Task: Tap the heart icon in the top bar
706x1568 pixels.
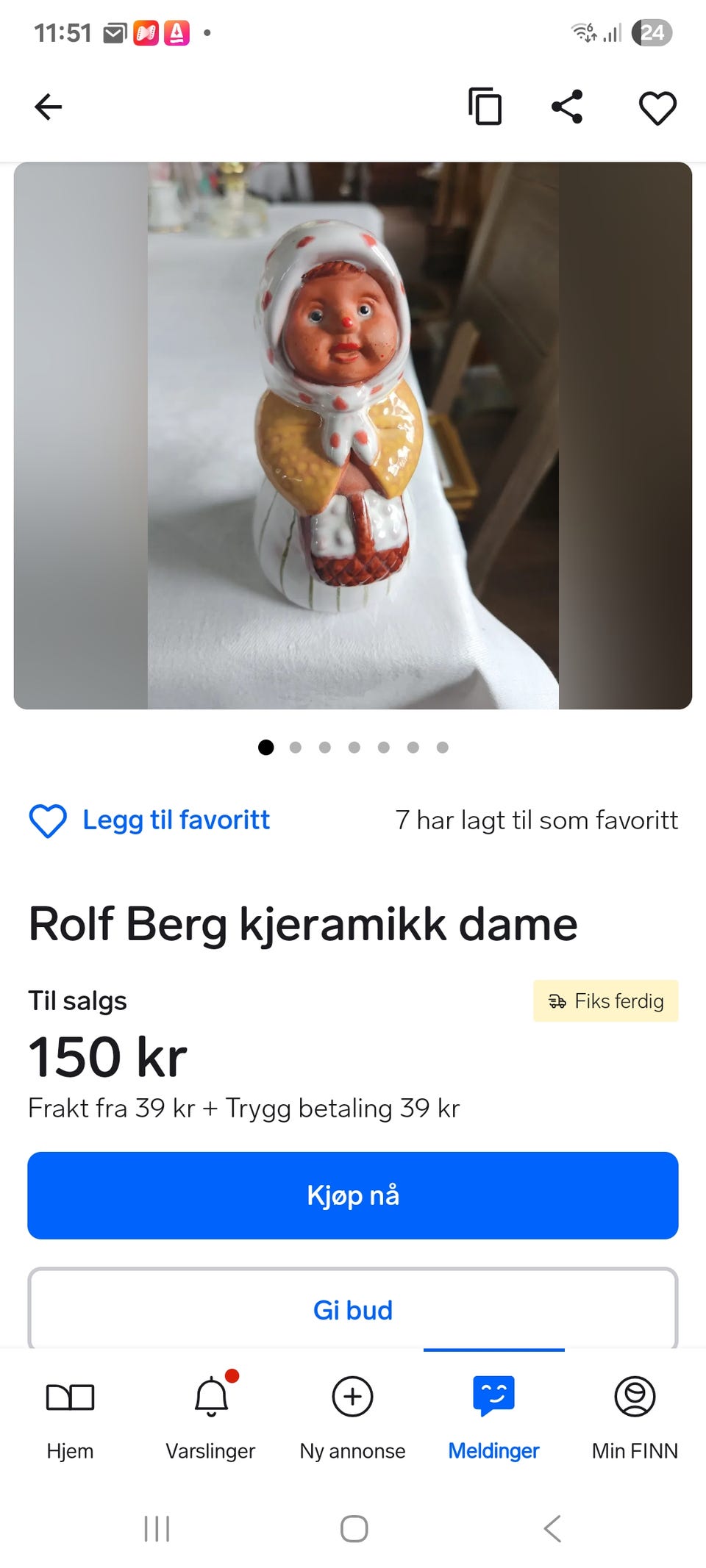Action: 657,108
